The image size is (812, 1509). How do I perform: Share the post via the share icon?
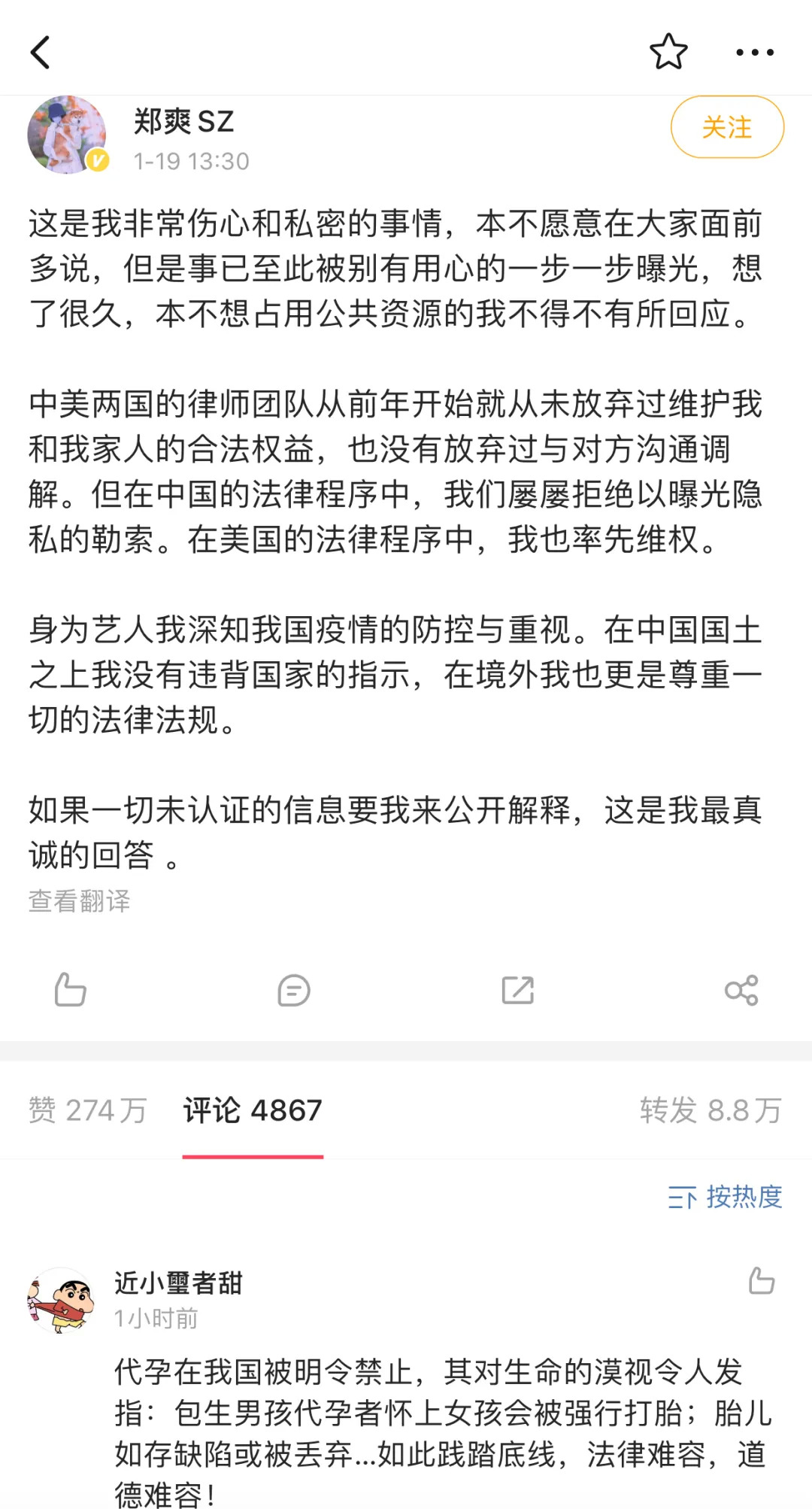[741, 990]
